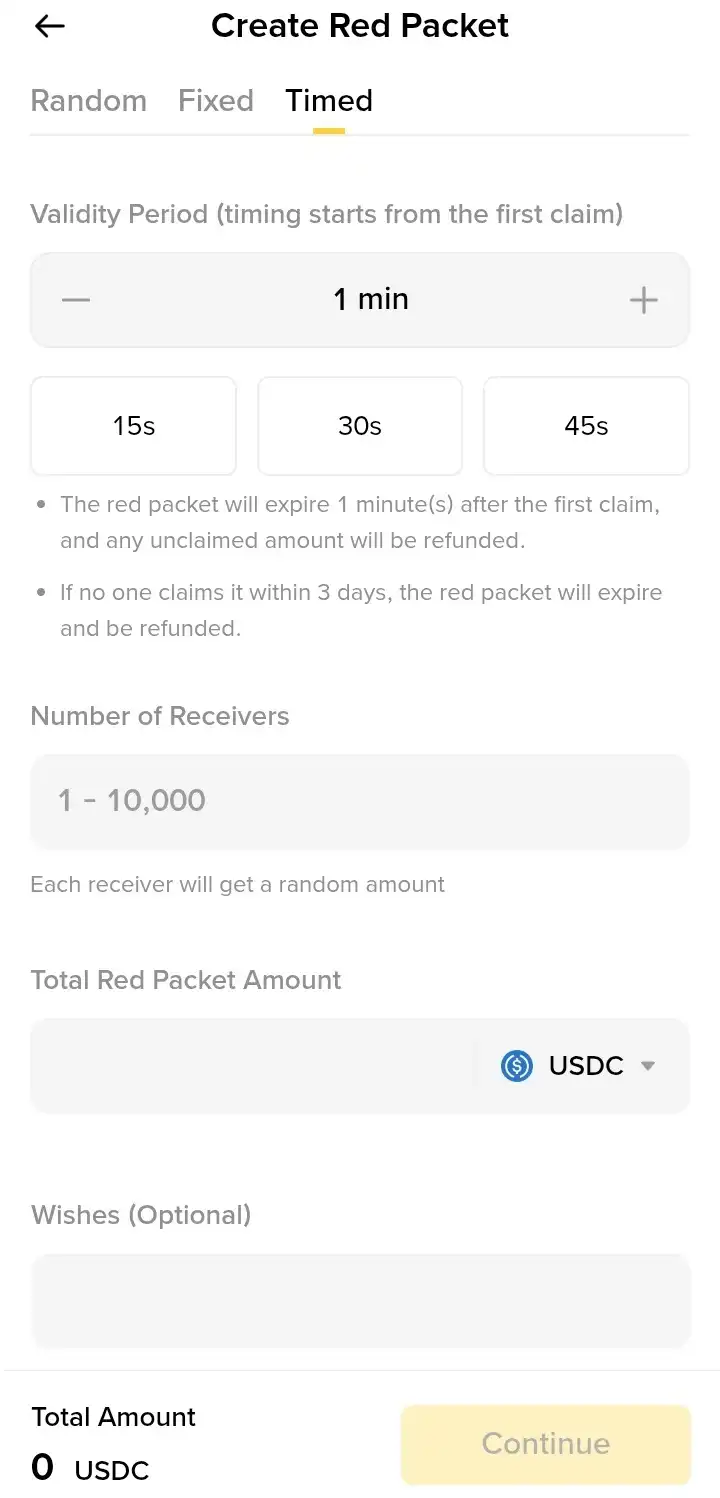Click the Create Red Packet title
Image resolution: width=720 pixels, height=1498 pixels.
click(359, 25)
